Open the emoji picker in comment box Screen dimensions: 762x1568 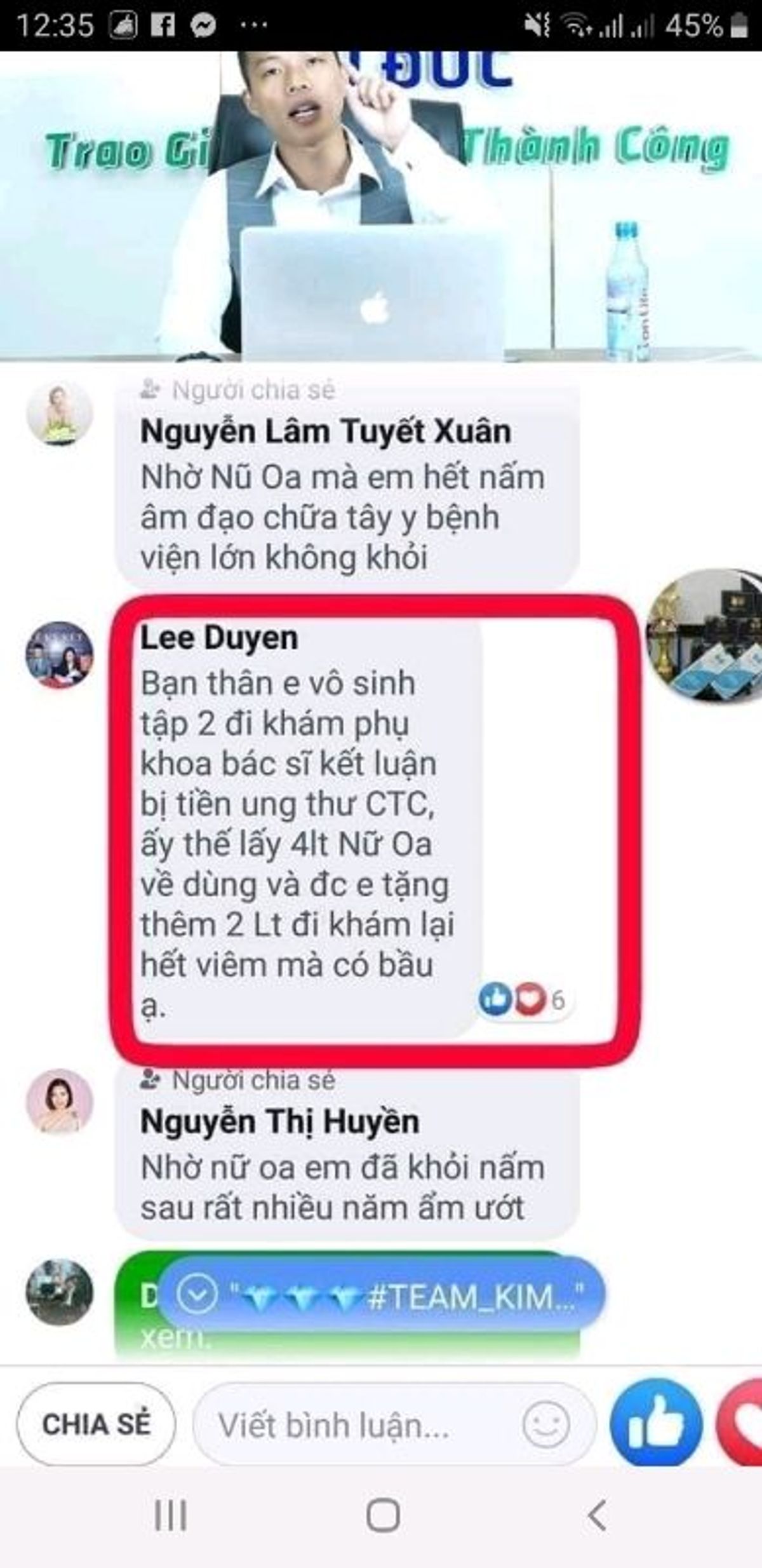(x=546, y=1424)
